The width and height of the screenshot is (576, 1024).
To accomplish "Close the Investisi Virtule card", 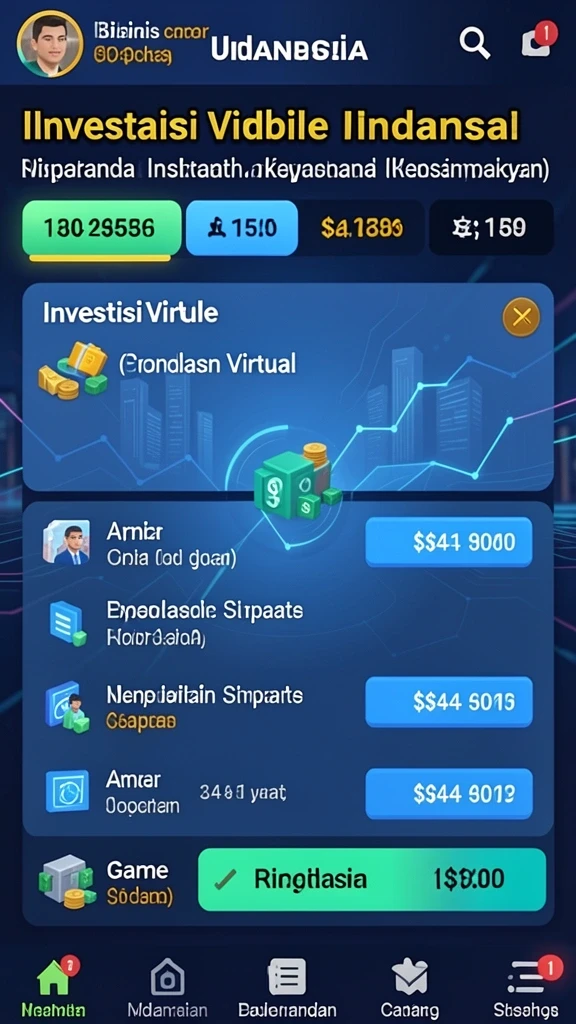I will (521, 317).
